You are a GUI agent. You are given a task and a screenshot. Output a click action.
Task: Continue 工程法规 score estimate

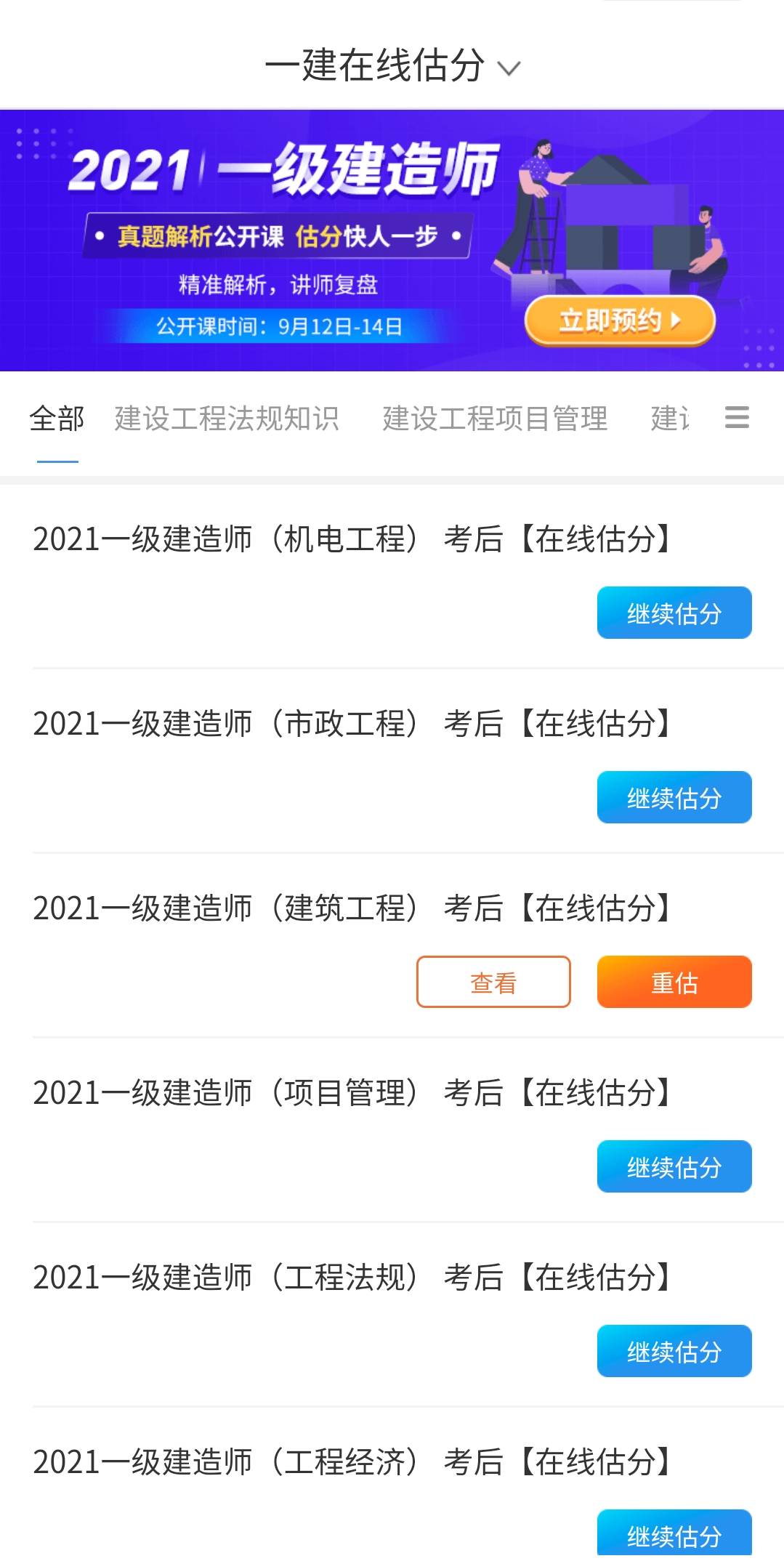pyautogui.click(x=674, y=1351)
